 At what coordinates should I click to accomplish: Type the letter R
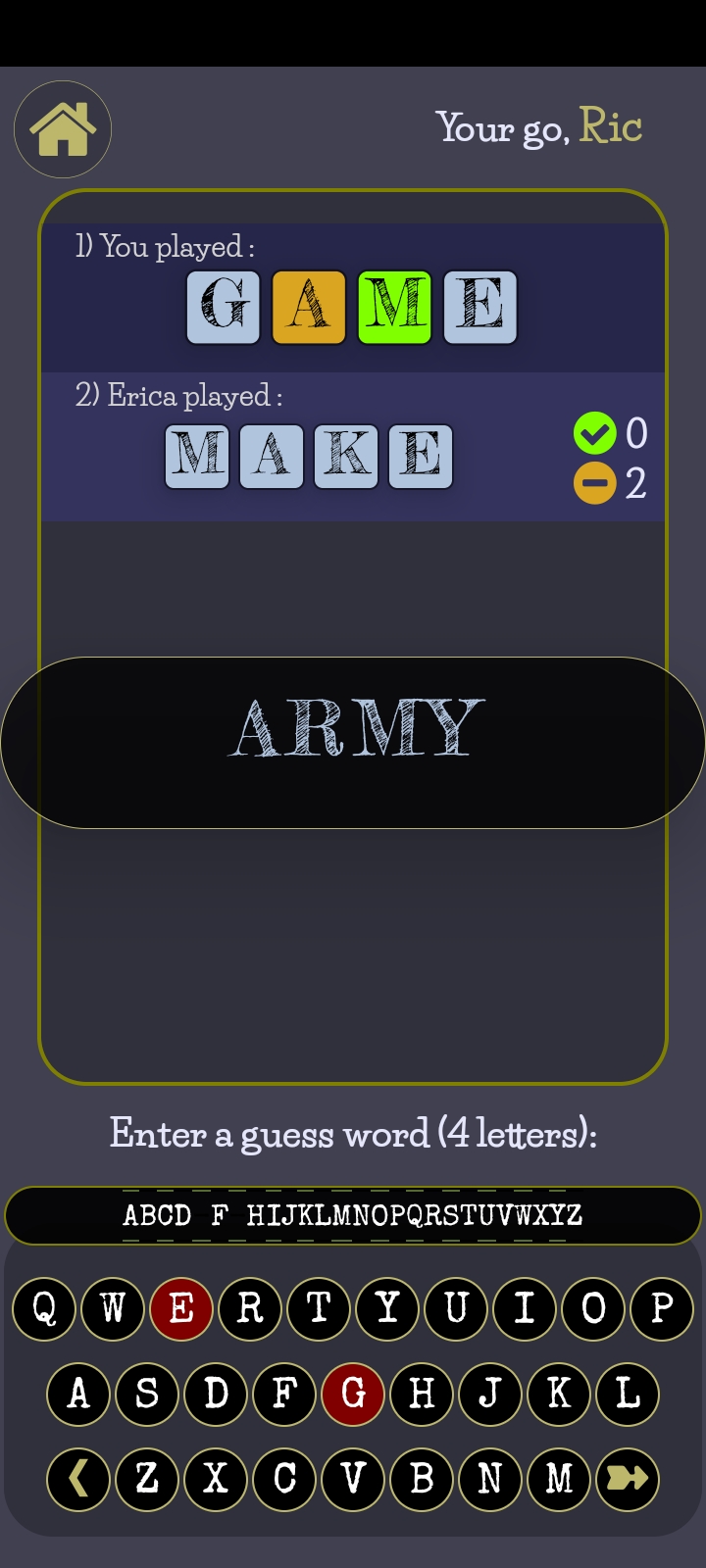pyautogui.click(x=250, y=1308)
